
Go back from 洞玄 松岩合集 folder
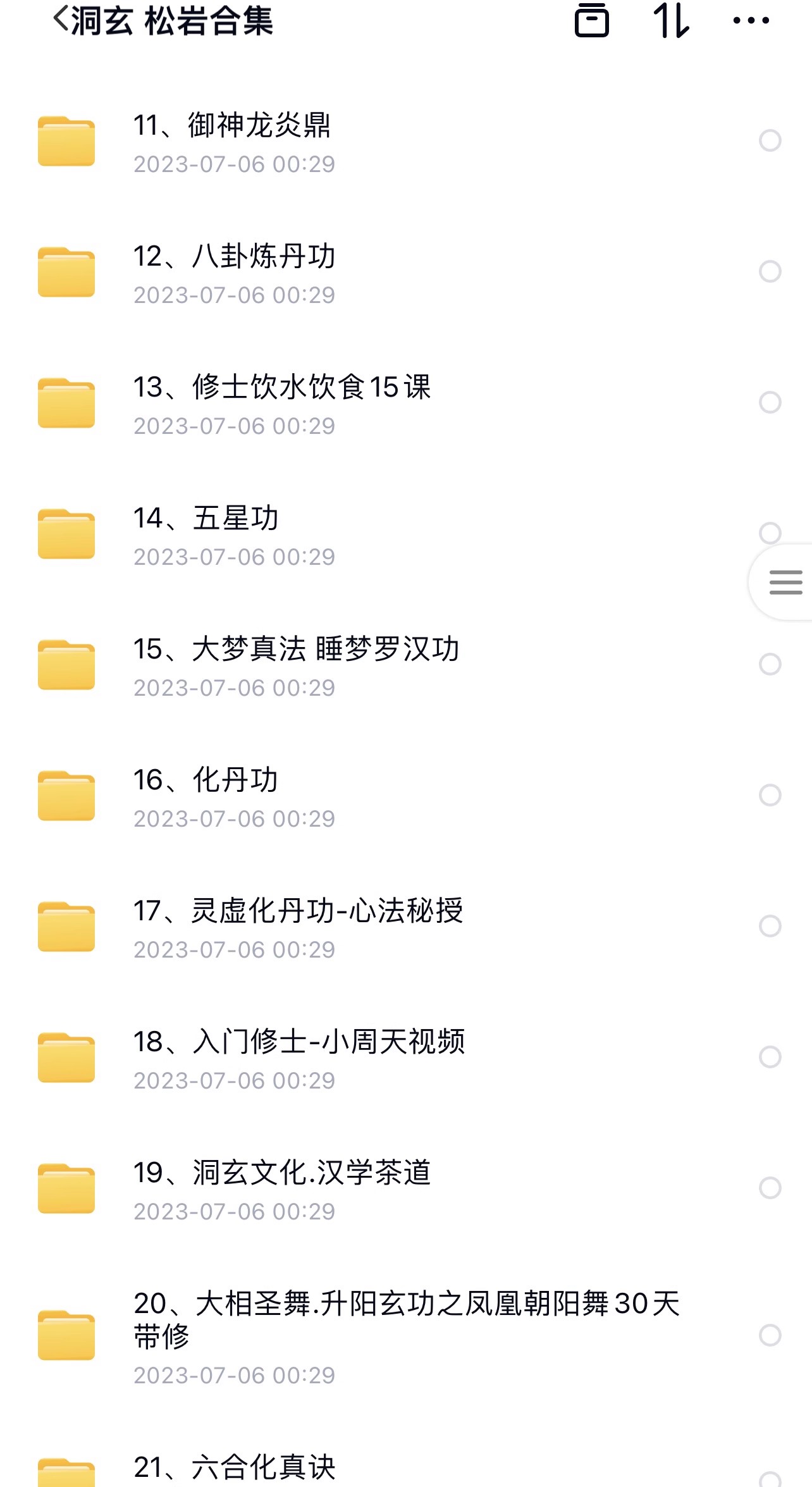tap(61, 19)
